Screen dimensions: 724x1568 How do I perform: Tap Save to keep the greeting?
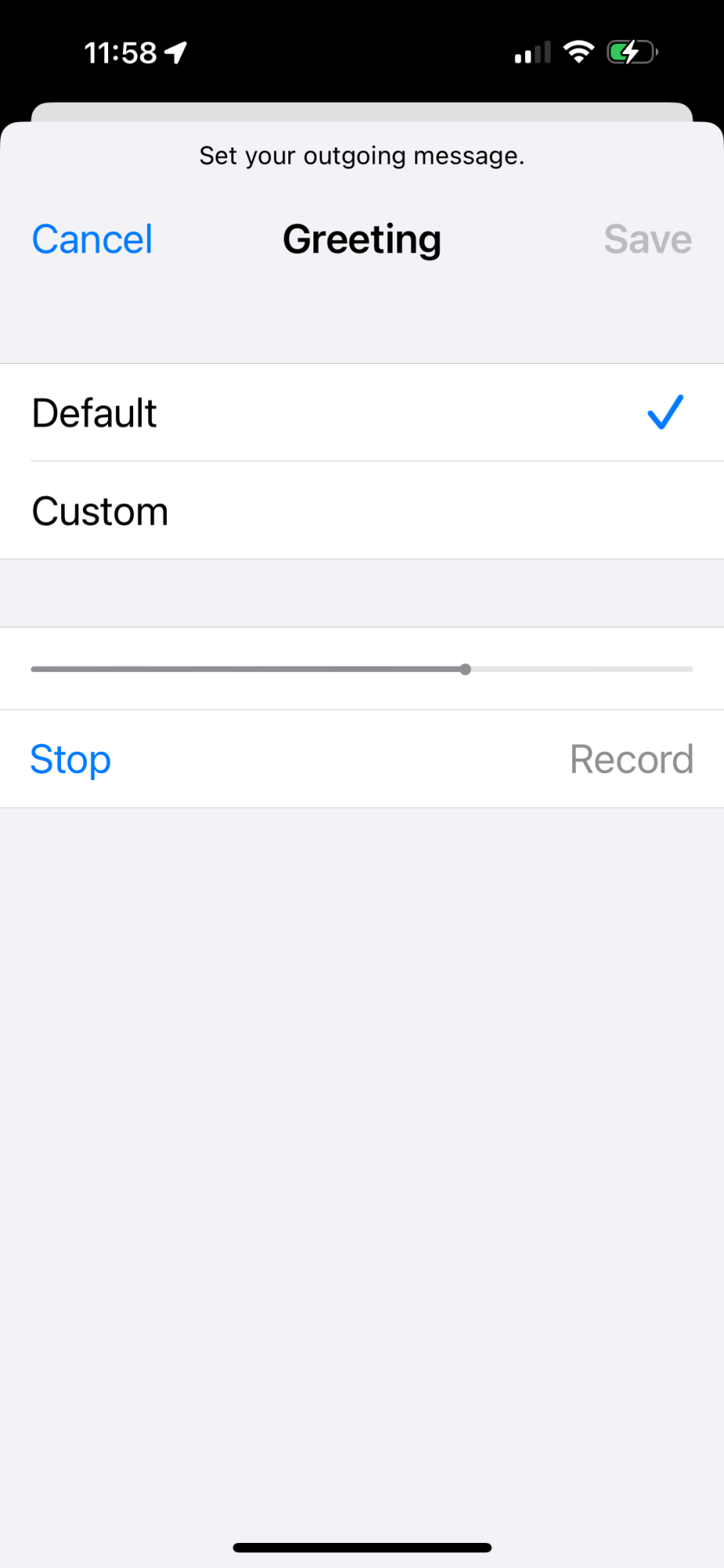pyautogui.click(x=647, y=239)
